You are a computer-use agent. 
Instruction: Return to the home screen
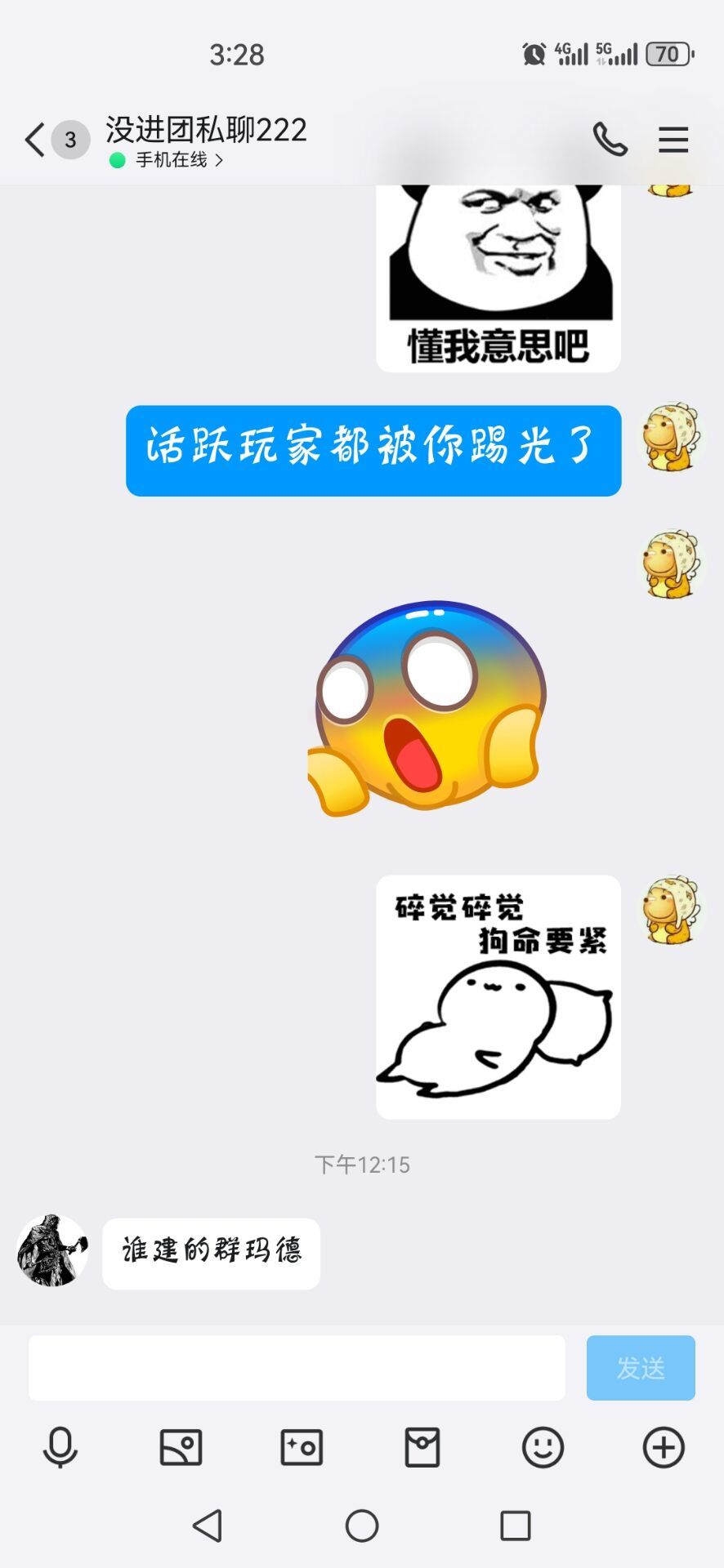362,1525
